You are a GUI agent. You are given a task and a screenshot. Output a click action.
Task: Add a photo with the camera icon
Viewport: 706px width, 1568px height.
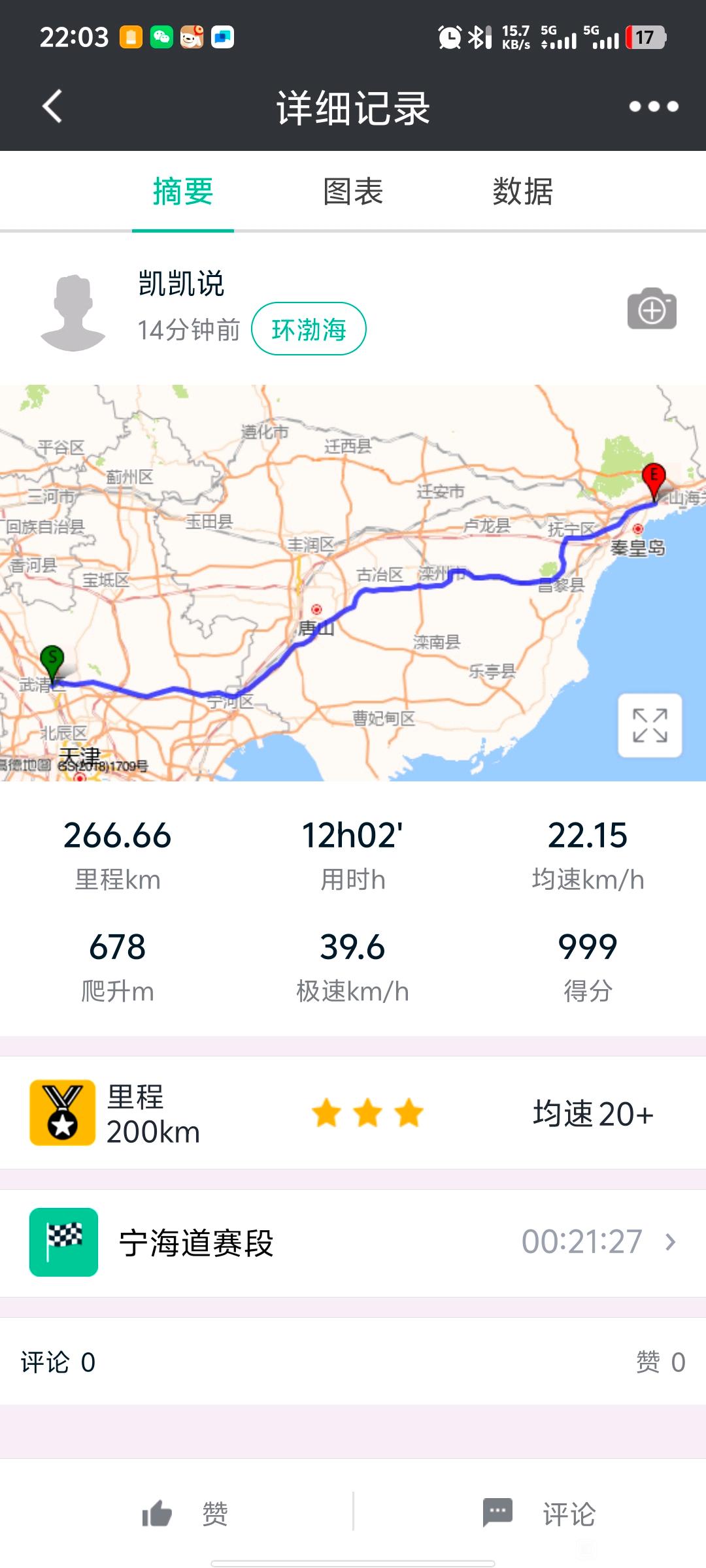click(x=652, y=308)
